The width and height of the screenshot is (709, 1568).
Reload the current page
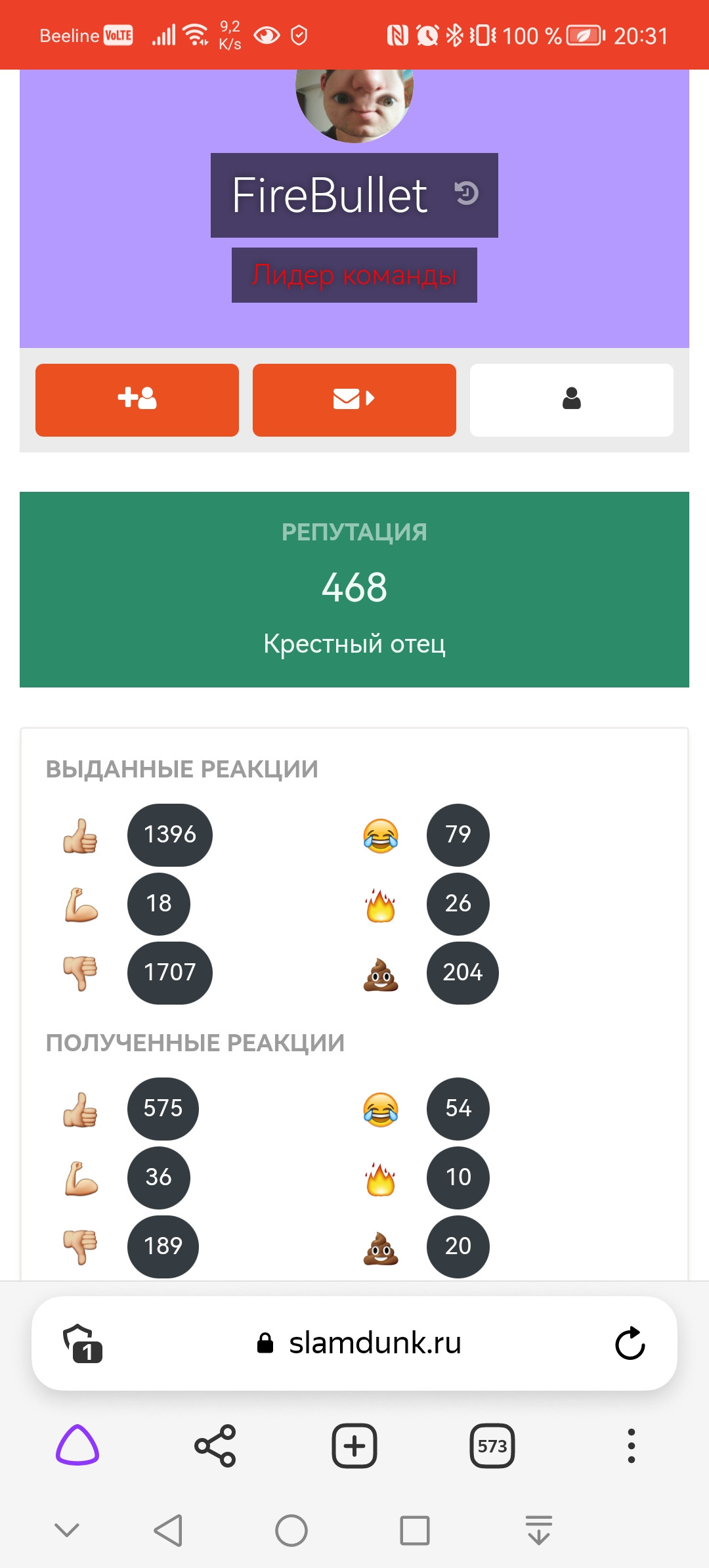[x=630, y=1343]
